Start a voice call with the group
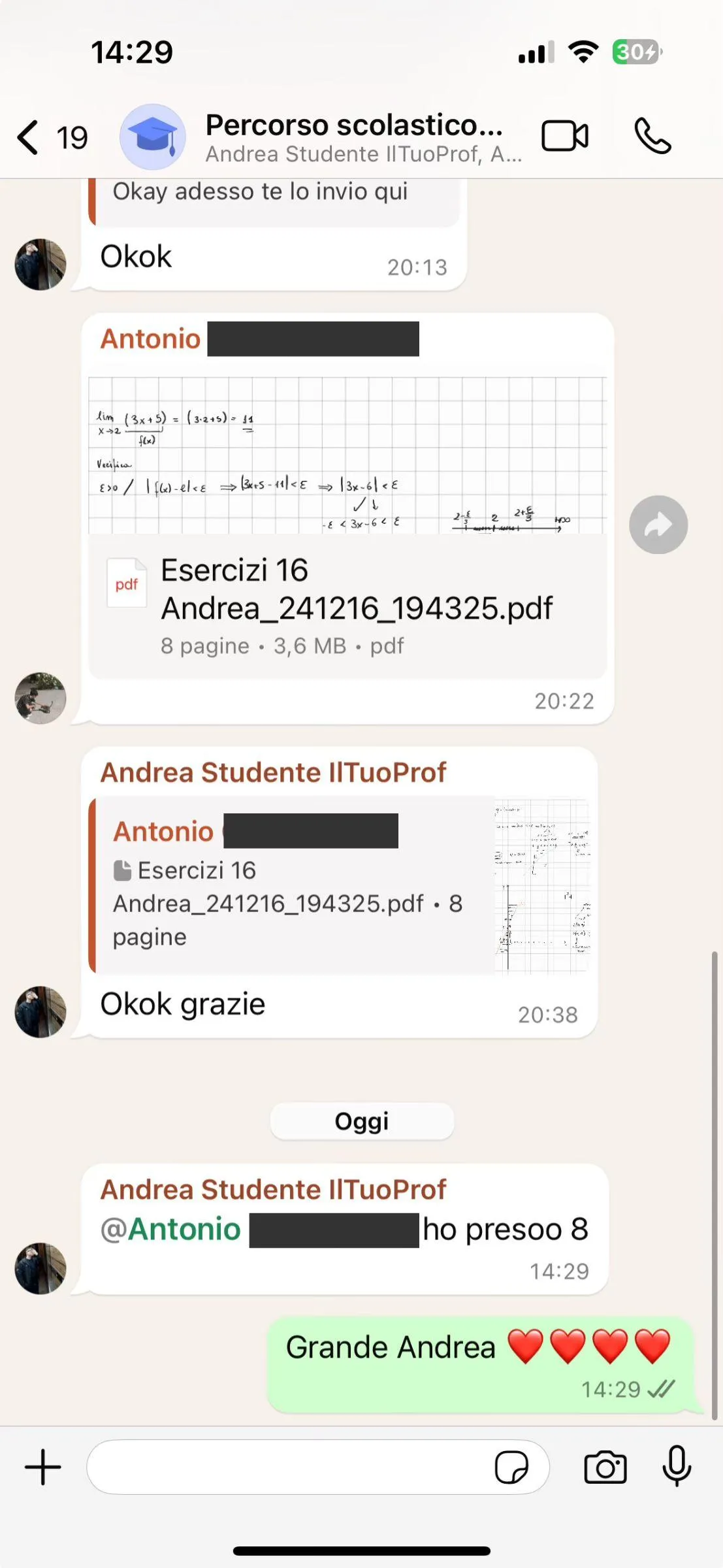The image size is (723, 1568). tap(652, 137)
